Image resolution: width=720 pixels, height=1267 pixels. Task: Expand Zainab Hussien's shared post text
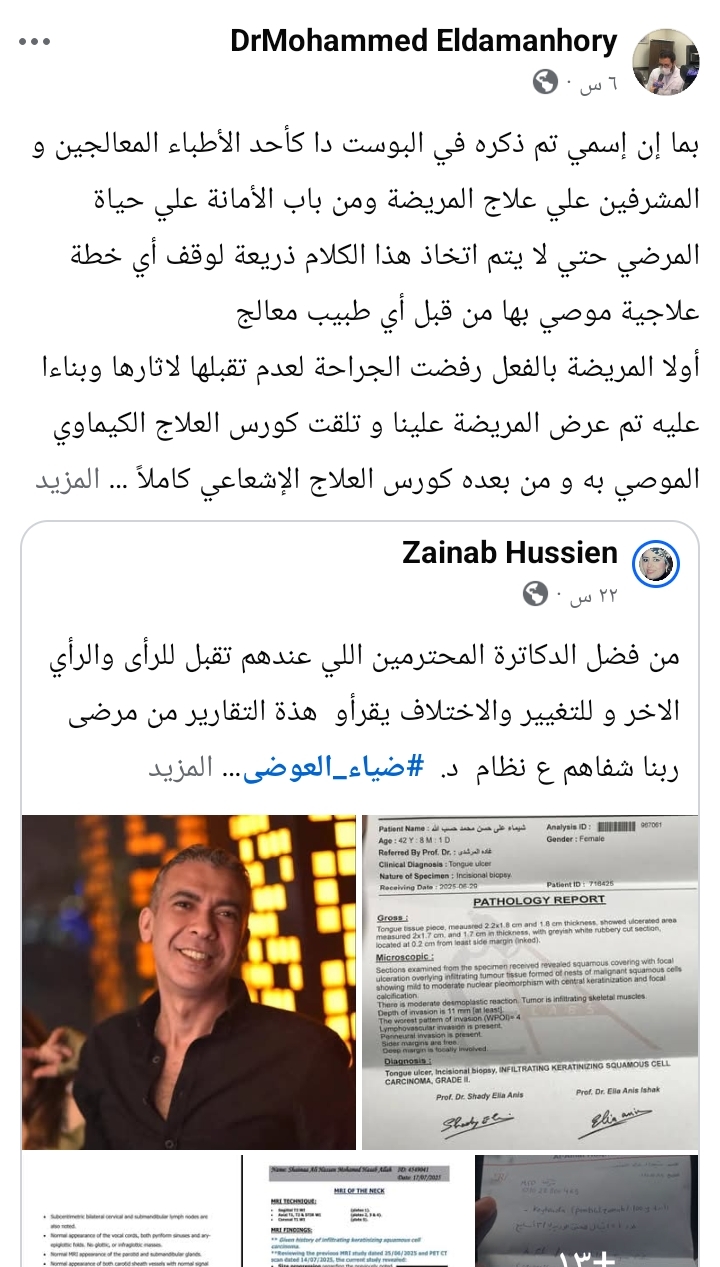(x=181, y=768)
